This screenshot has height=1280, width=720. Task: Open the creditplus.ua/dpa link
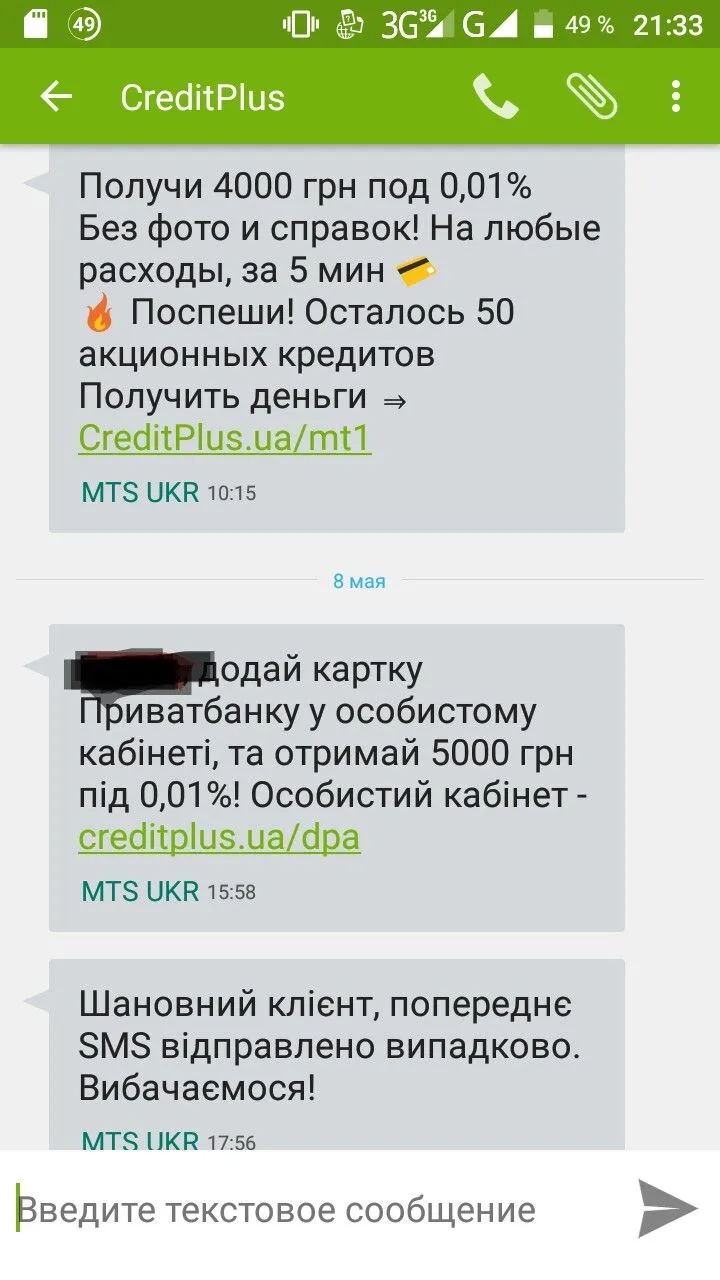click(219, 837)
